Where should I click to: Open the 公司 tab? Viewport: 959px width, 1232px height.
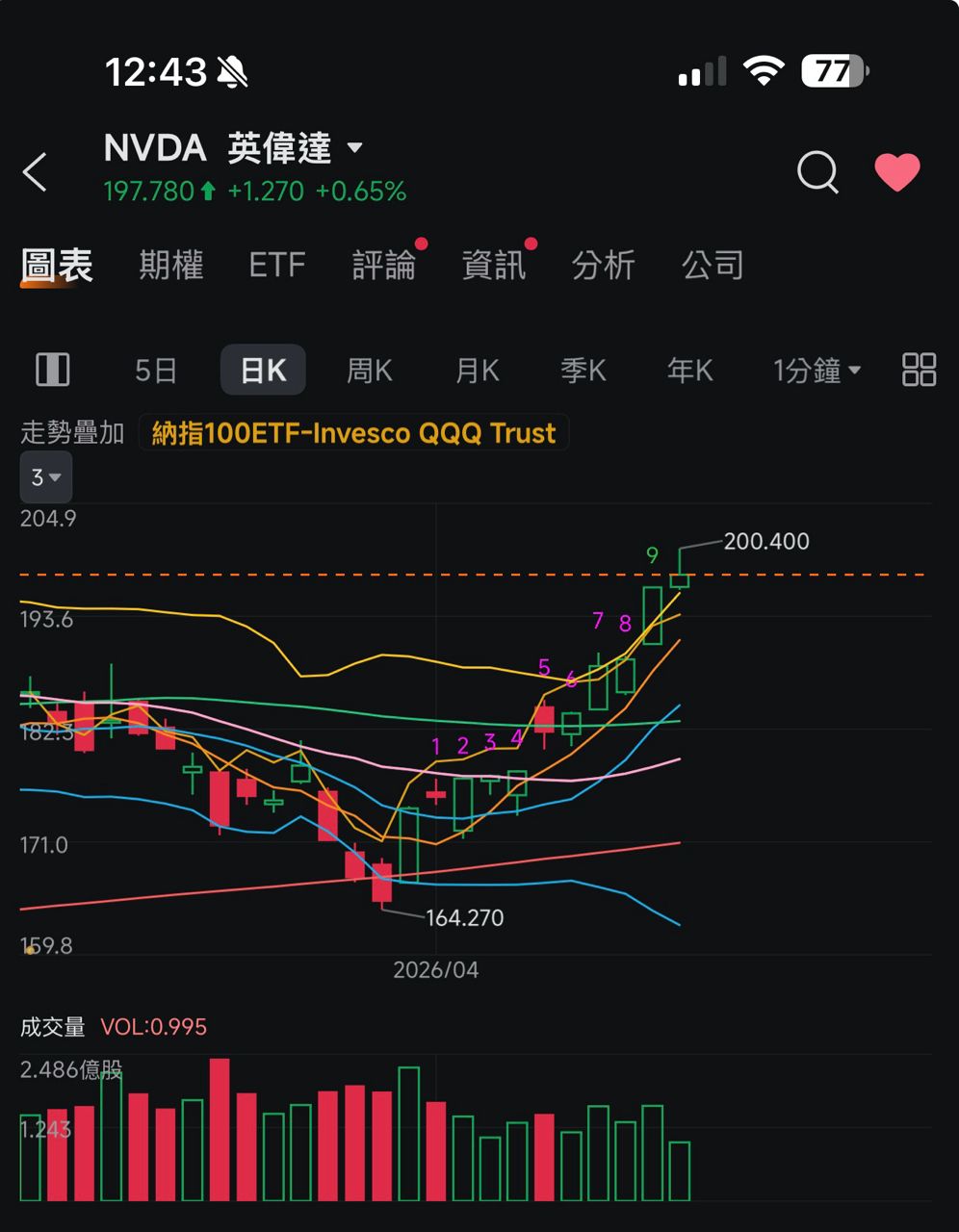pos(713,265)
